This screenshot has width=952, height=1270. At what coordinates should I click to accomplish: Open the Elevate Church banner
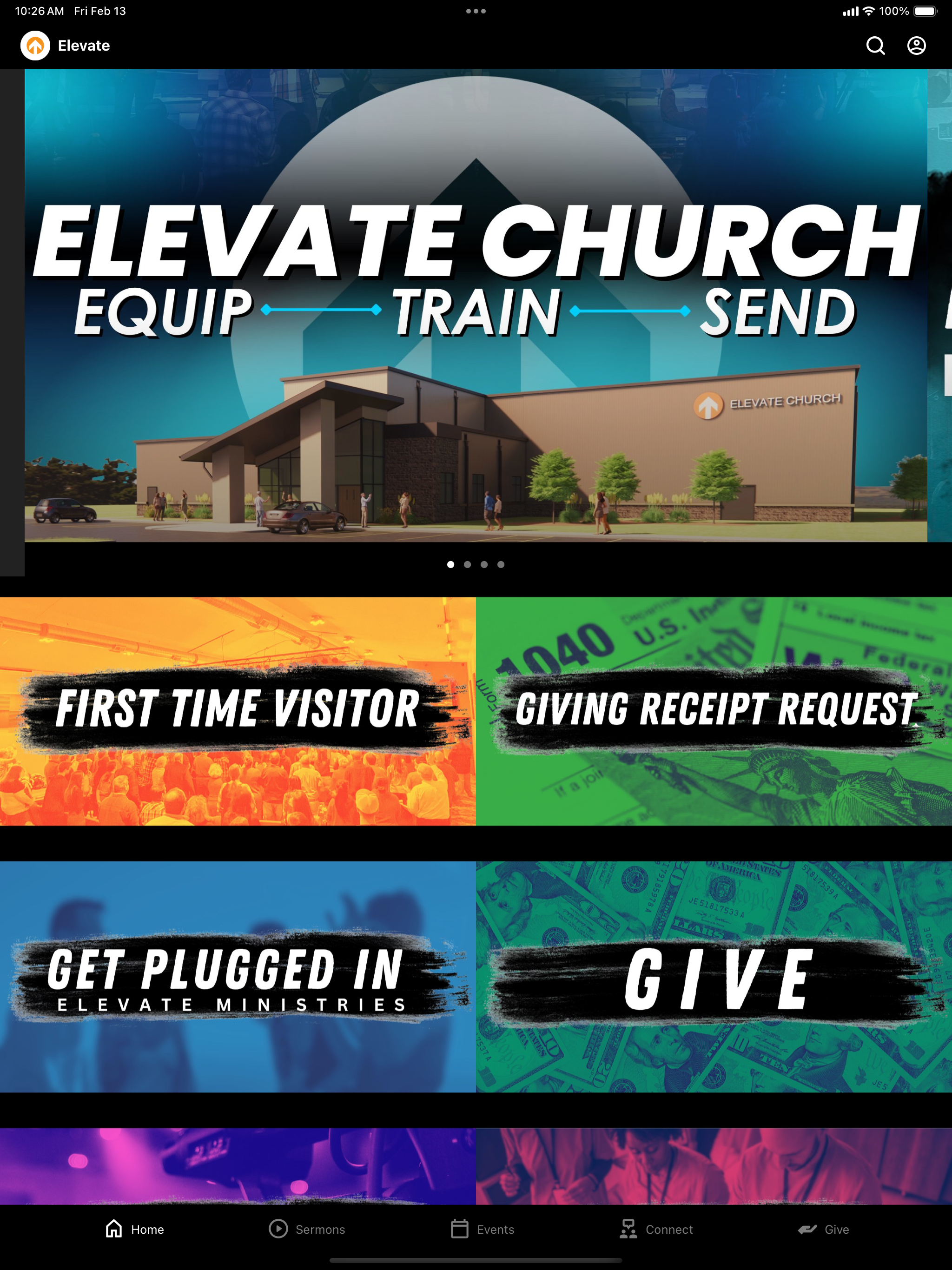(x=476, y=305)
